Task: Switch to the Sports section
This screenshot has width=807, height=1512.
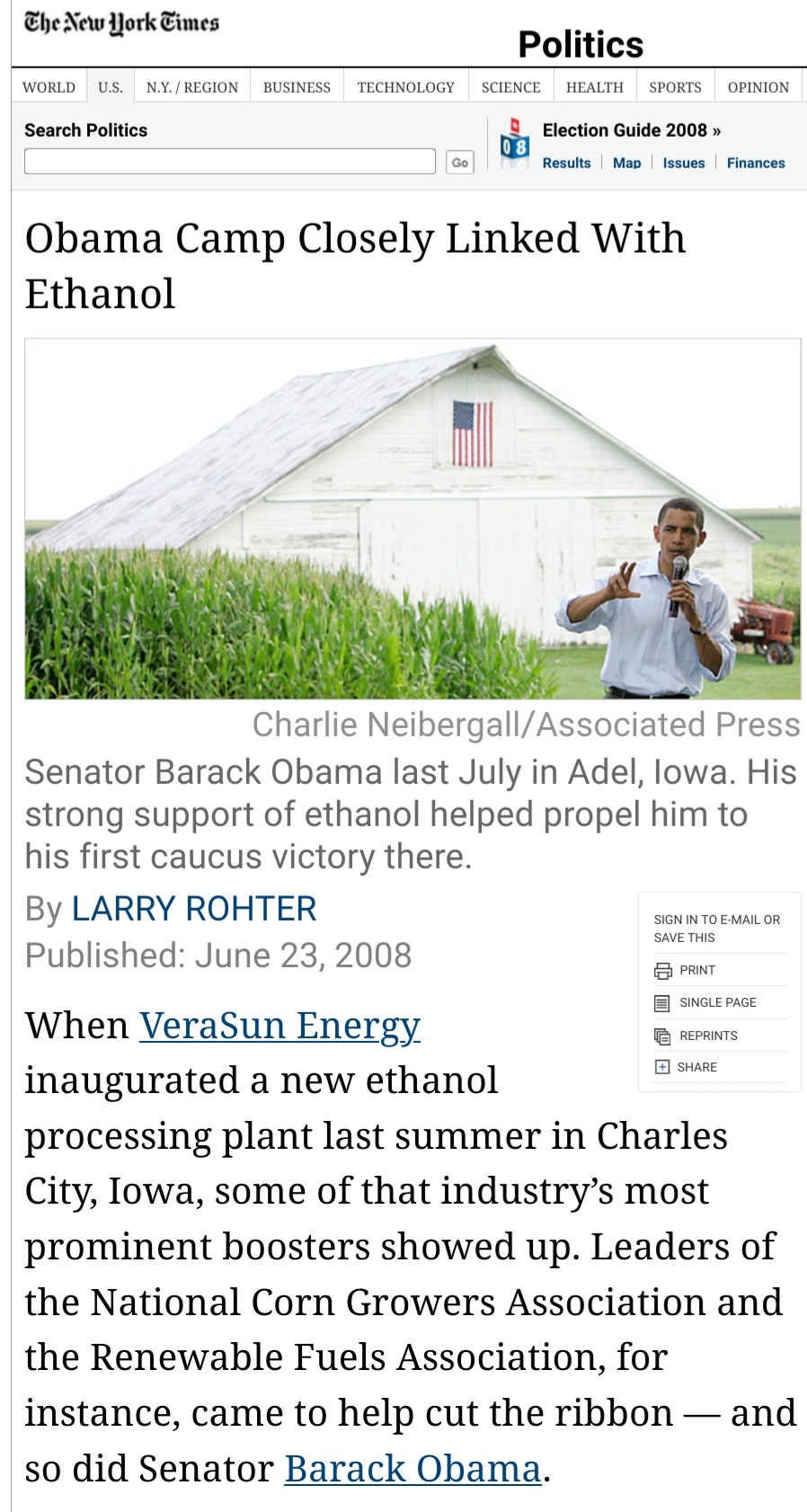Action: tap(675, 87)
